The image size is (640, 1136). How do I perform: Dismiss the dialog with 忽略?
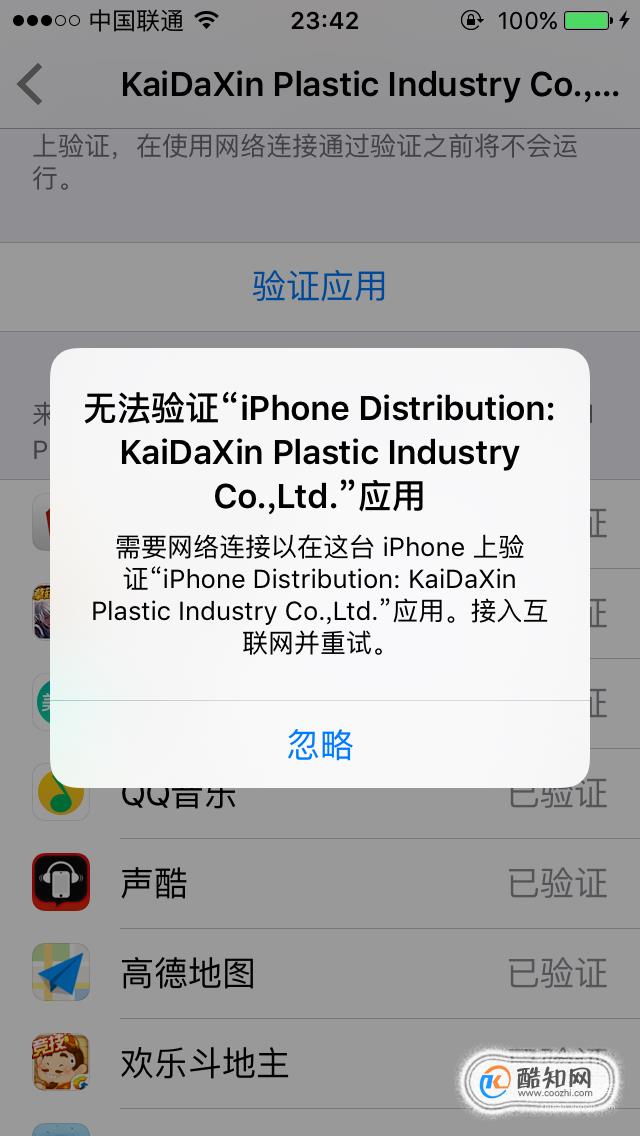coord(320,745)
